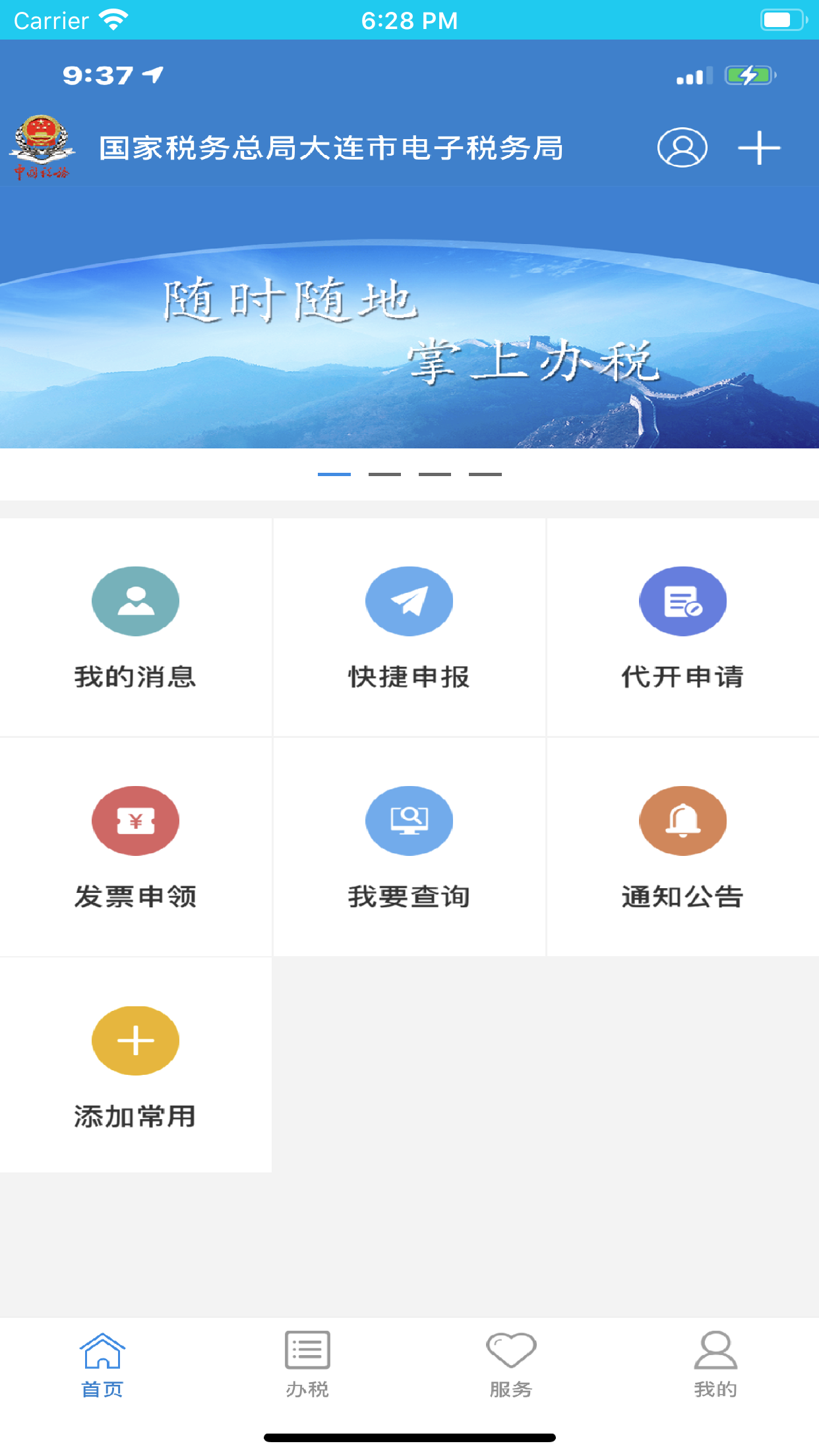Screen dimensions: 819x1456
Task: Open 发票申领 invoice application
Action: (x=135, y=847)
